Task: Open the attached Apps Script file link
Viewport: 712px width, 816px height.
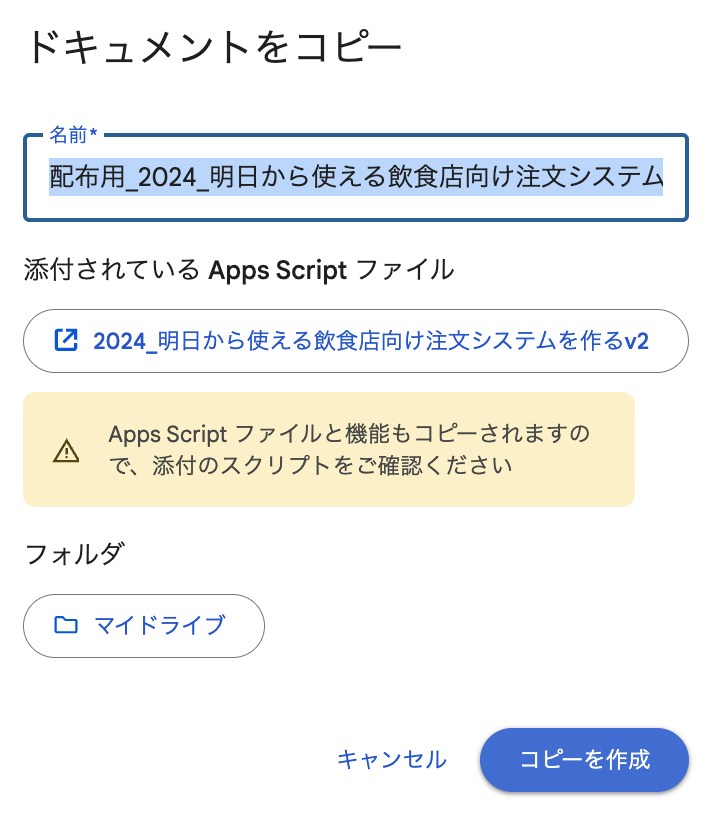Action: pos(355,341)
